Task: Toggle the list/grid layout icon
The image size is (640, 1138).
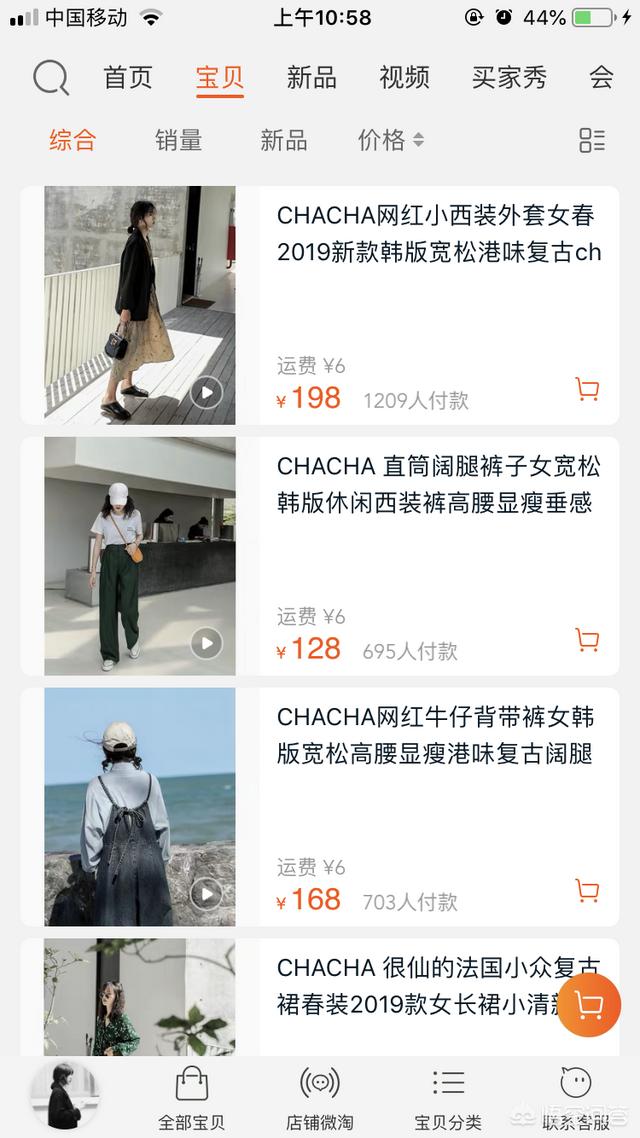Action: pos(592,140)
